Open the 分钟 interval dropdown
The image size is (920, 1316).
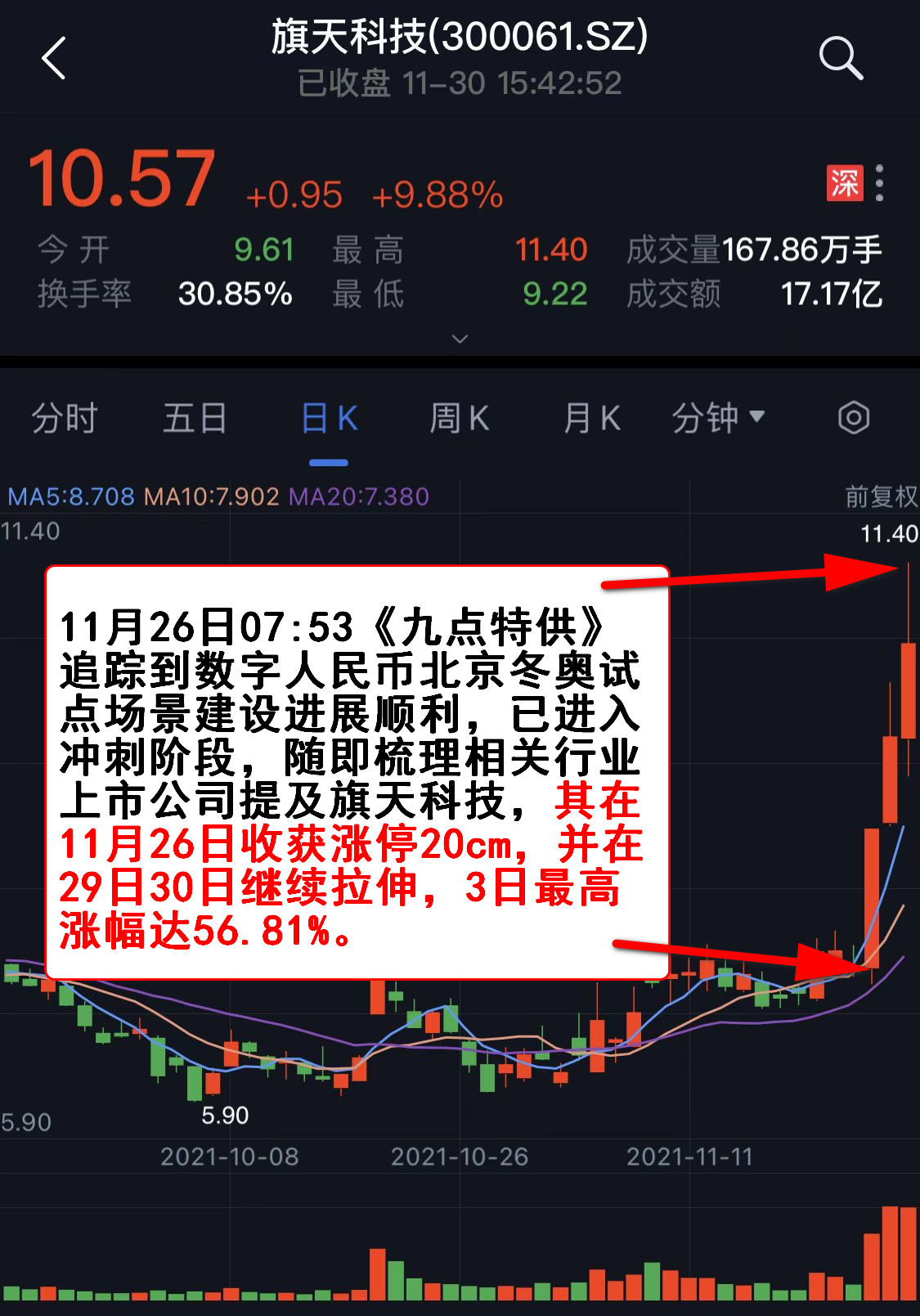pyautogui.click(x=717, y=418)
